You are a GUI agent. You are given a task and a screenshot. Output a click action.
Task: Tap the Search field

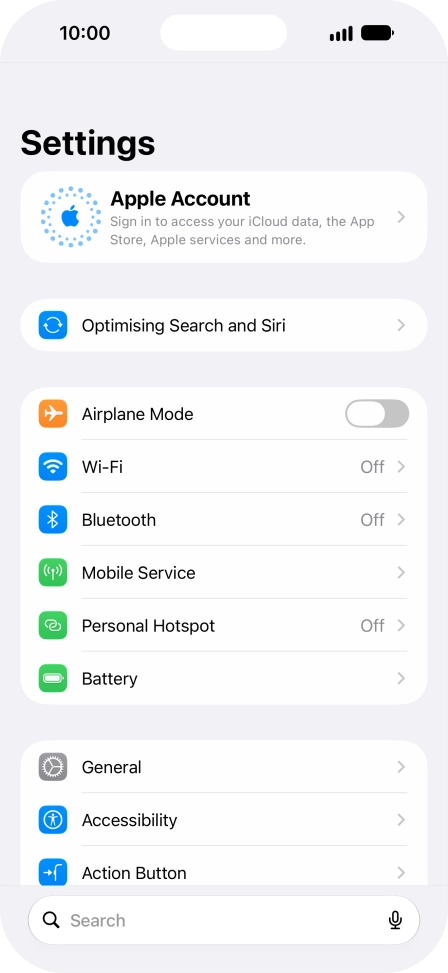224,920
